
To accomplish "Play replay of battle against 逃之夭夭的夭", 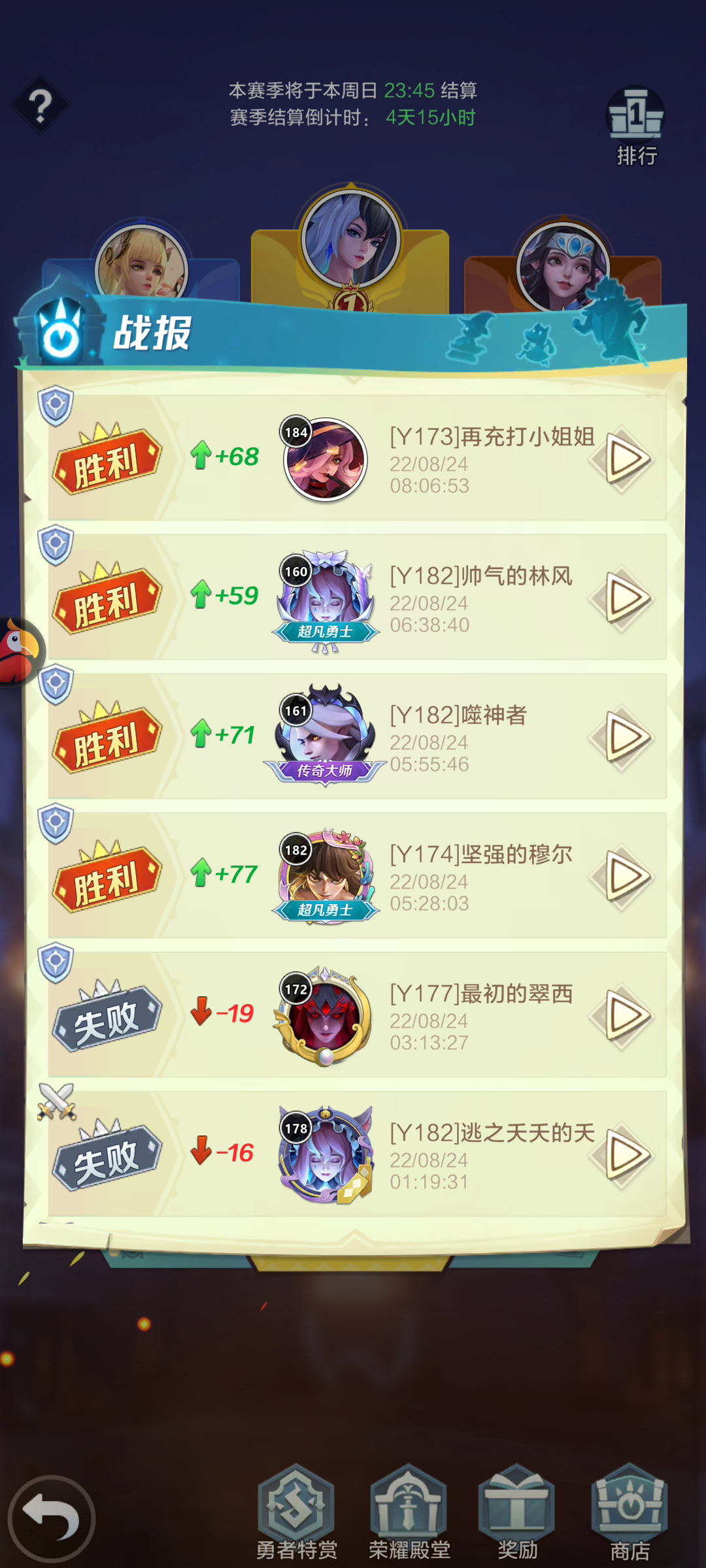I will pos(626,1156).
